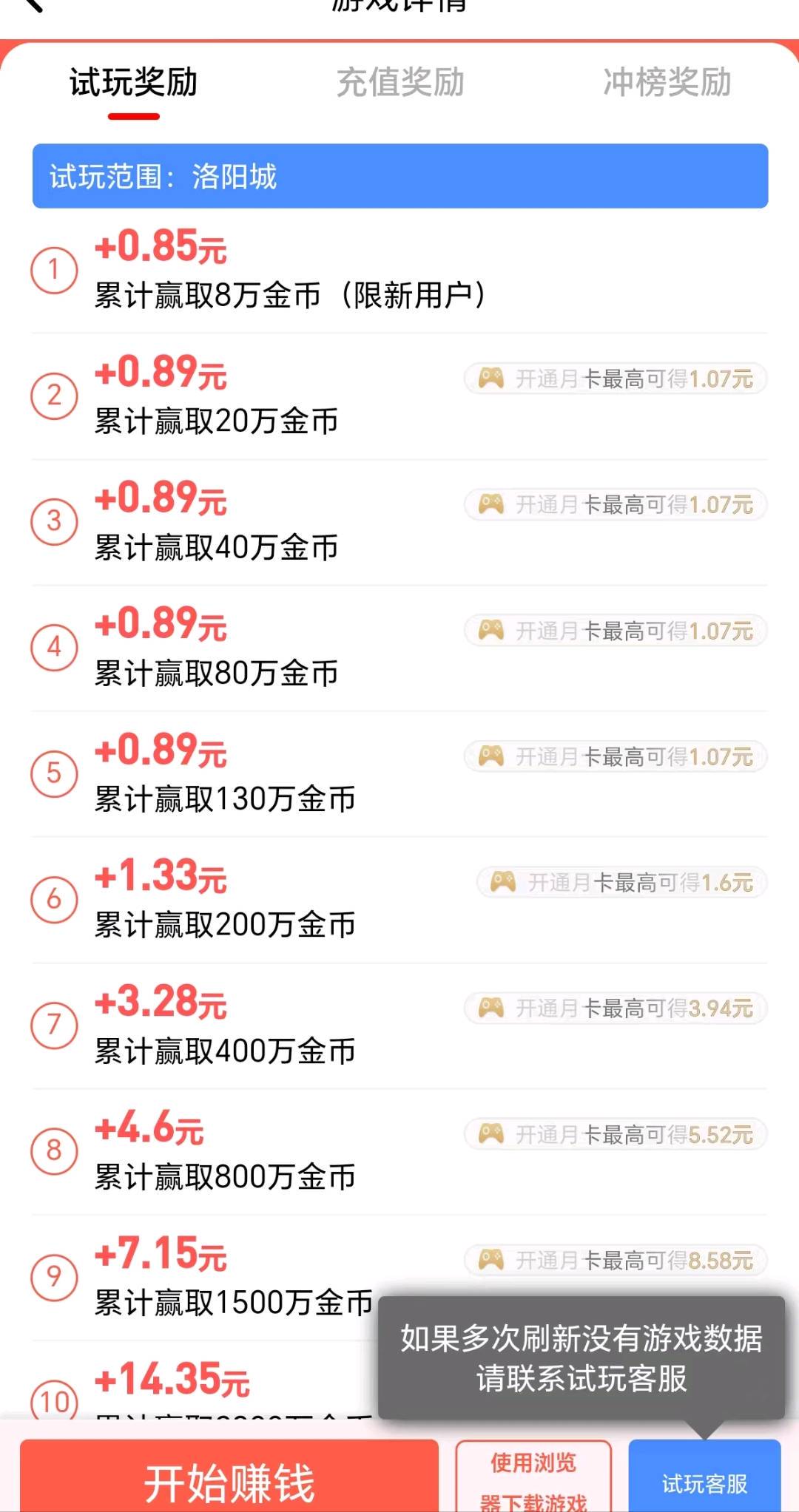
Task: Open monthly card offer showing 5.52元
Action: 616,1134
